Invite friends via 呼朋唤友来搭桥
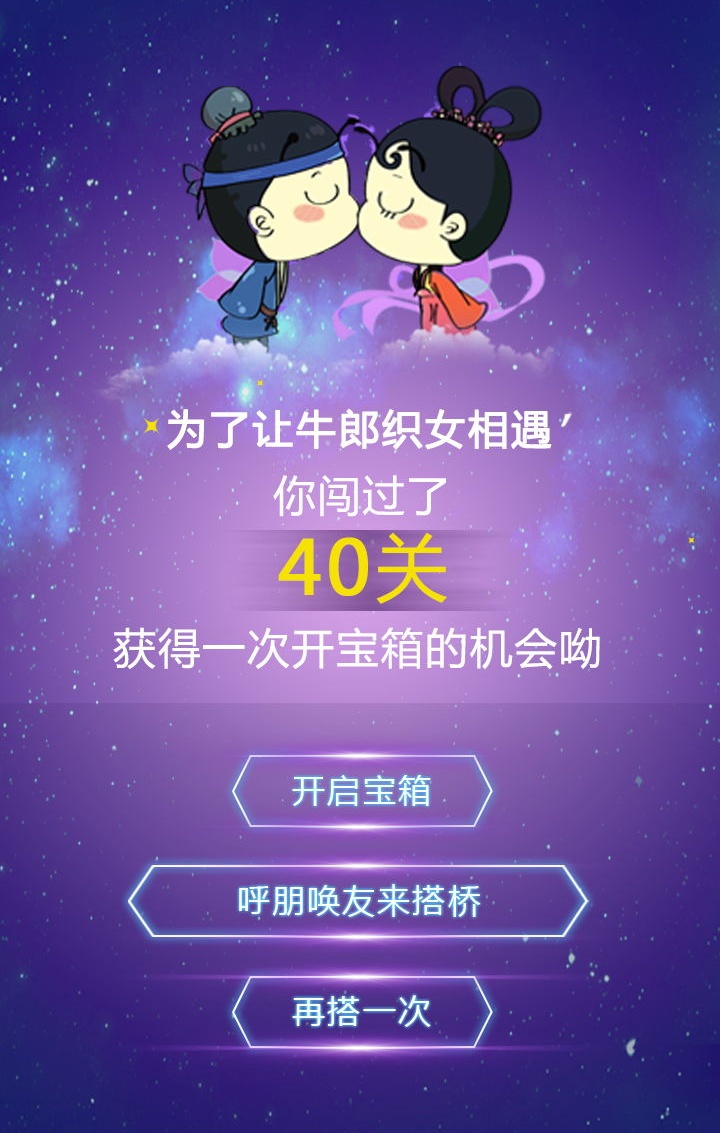This screenshot has width=720, height=1133. pyautogui.click(x=358, y=901)
